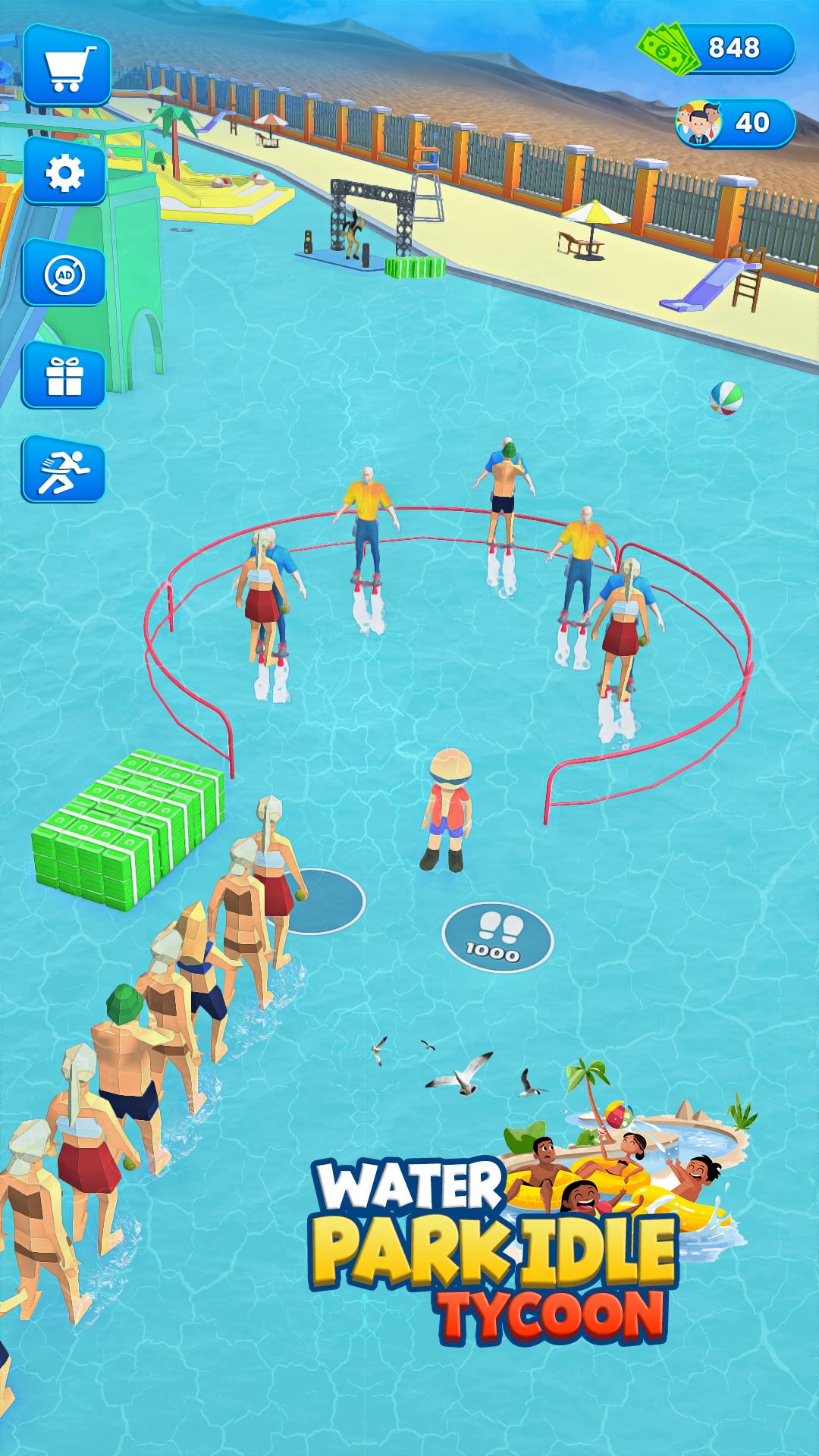This screenshot has width=819, height=1456.
Task: Activate the running speed boost
Action: point(64,469)
